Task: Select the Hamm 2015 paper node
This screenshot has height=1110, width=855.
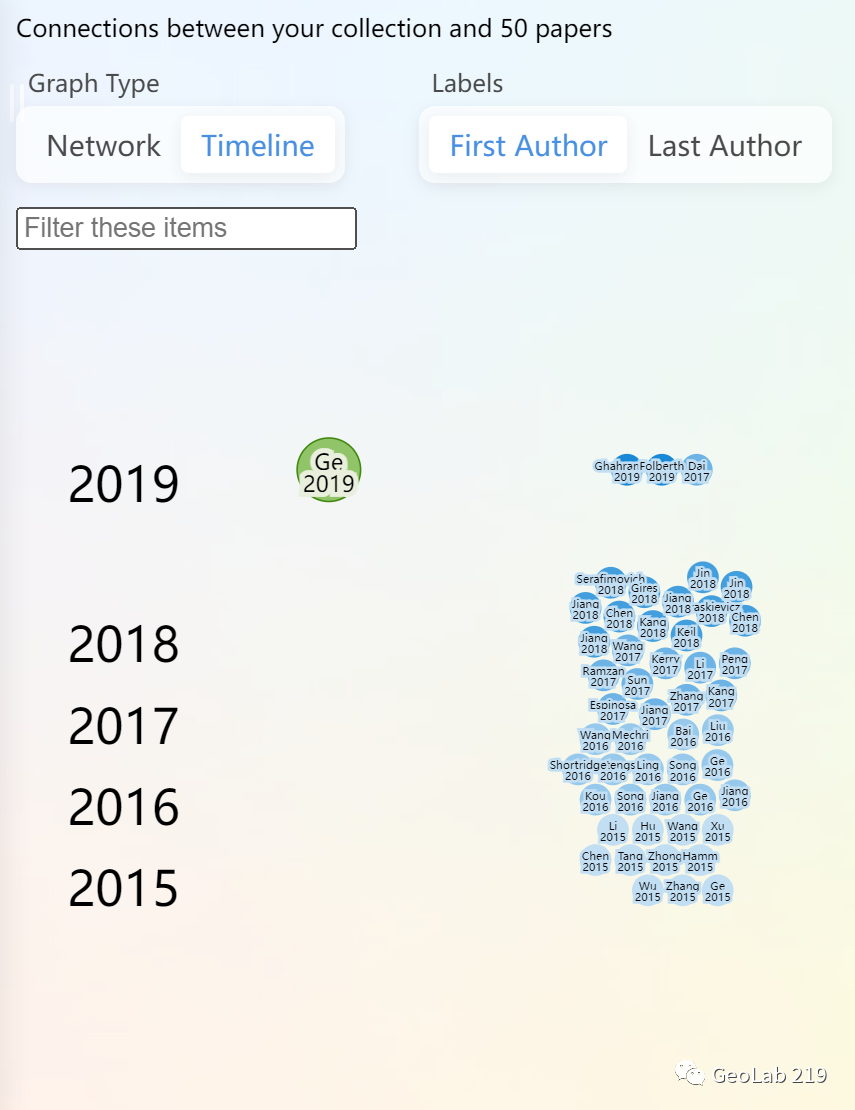Action: (x=699, y=861)
